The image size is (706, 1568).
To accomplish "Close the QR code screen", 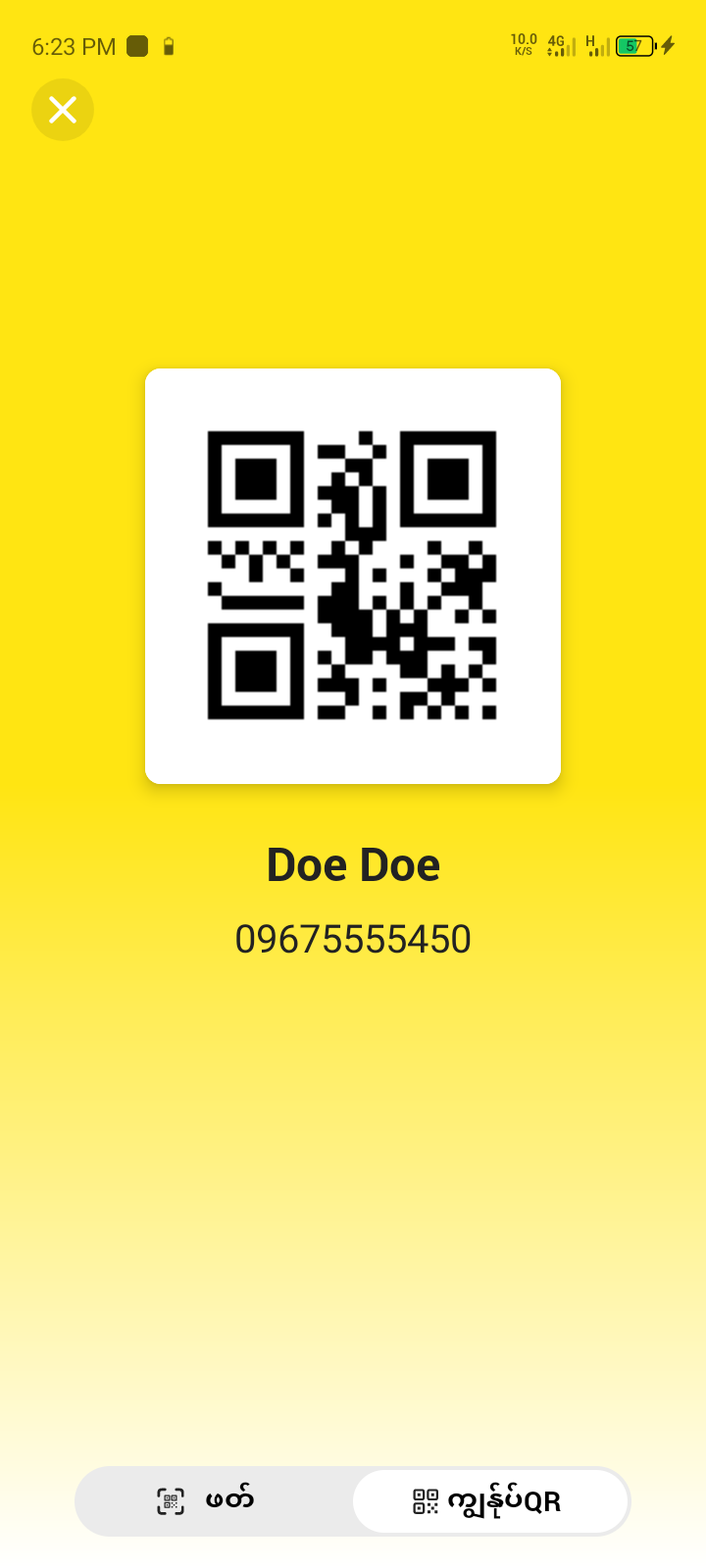I will 63,110.
